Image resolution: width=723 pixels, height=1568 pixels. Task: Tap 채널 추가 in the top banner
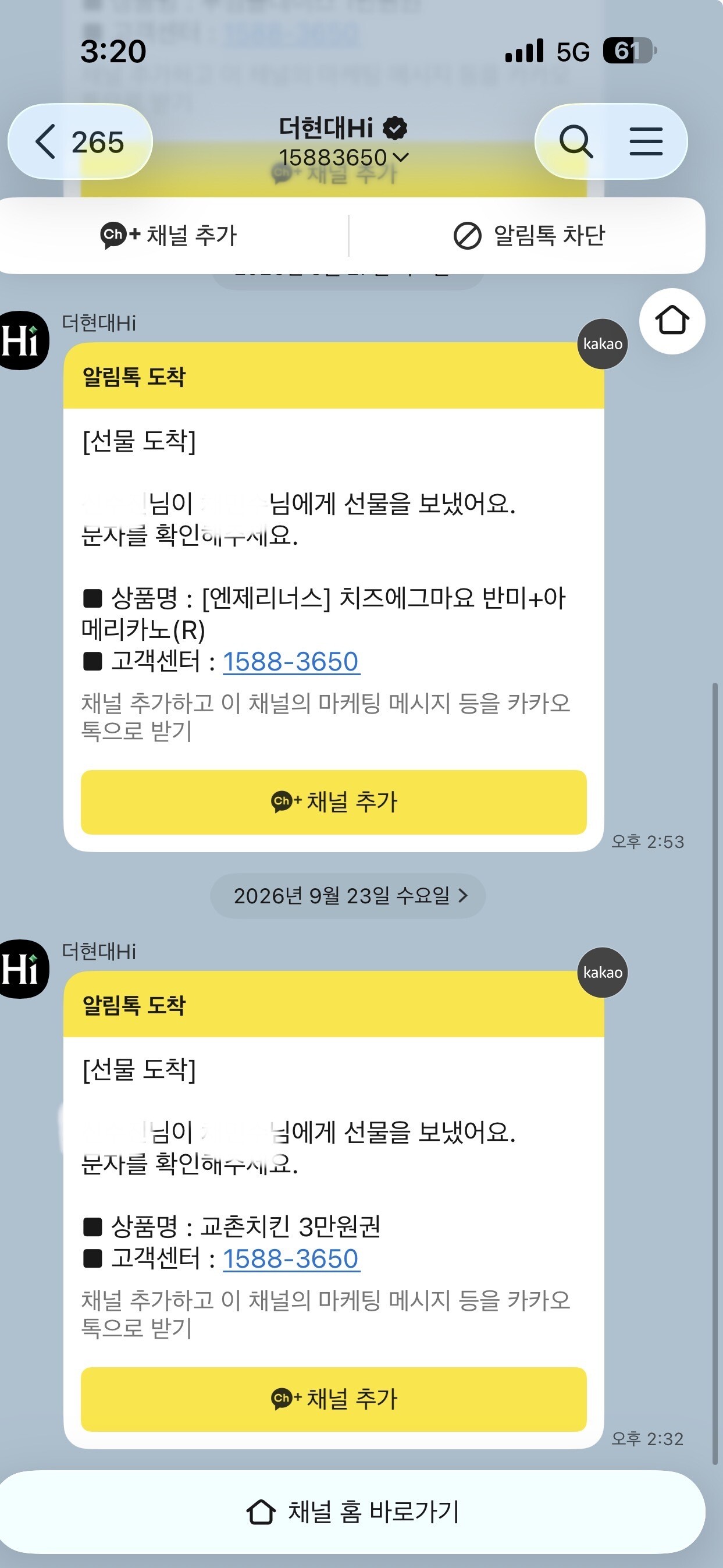pos(169,236)
